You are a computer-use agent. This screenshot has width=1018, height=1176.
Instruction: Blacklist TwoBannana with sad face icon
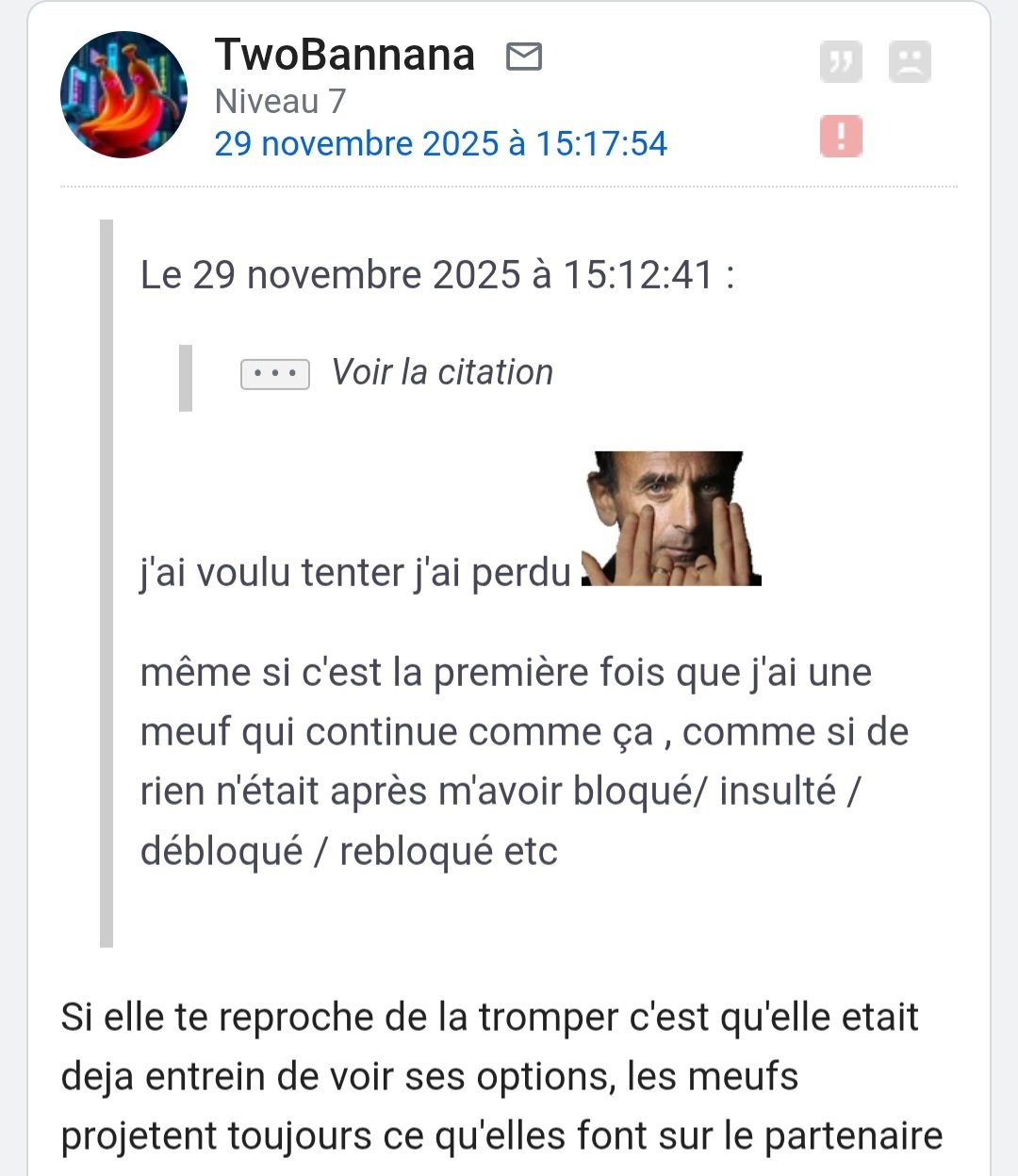click(910, 63)
